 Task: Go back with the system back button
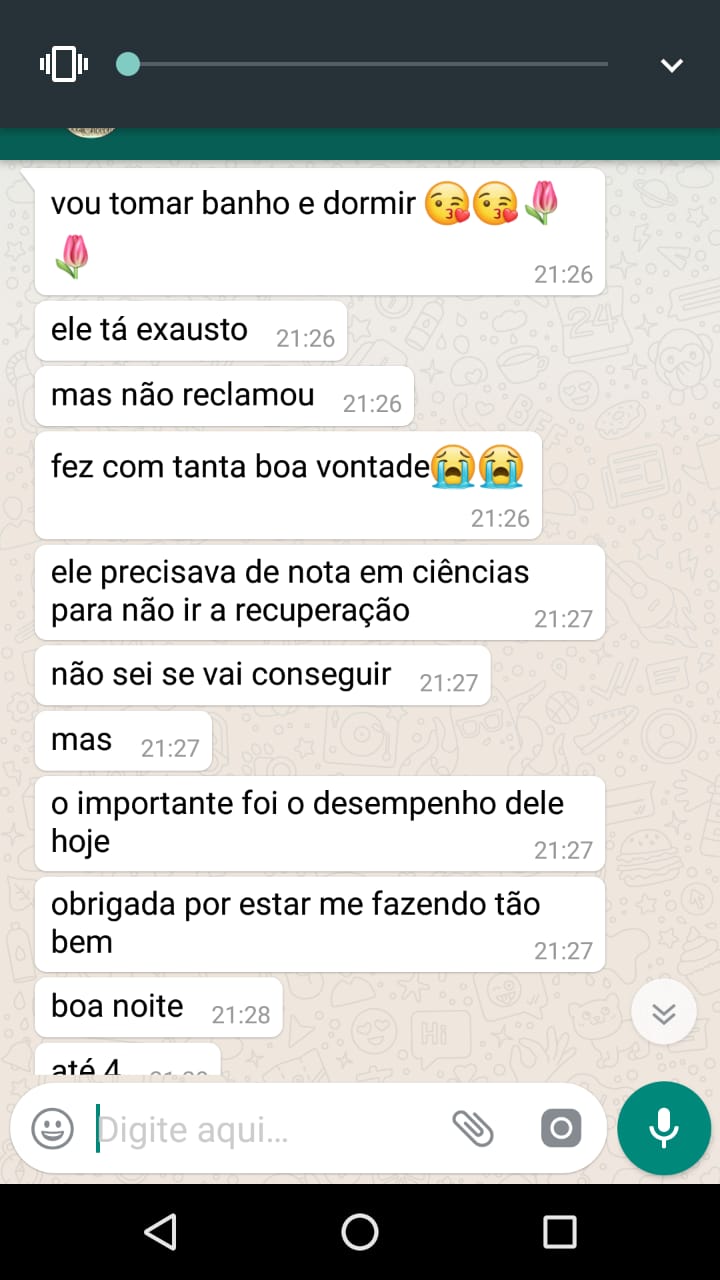(x=160, y=1232)
